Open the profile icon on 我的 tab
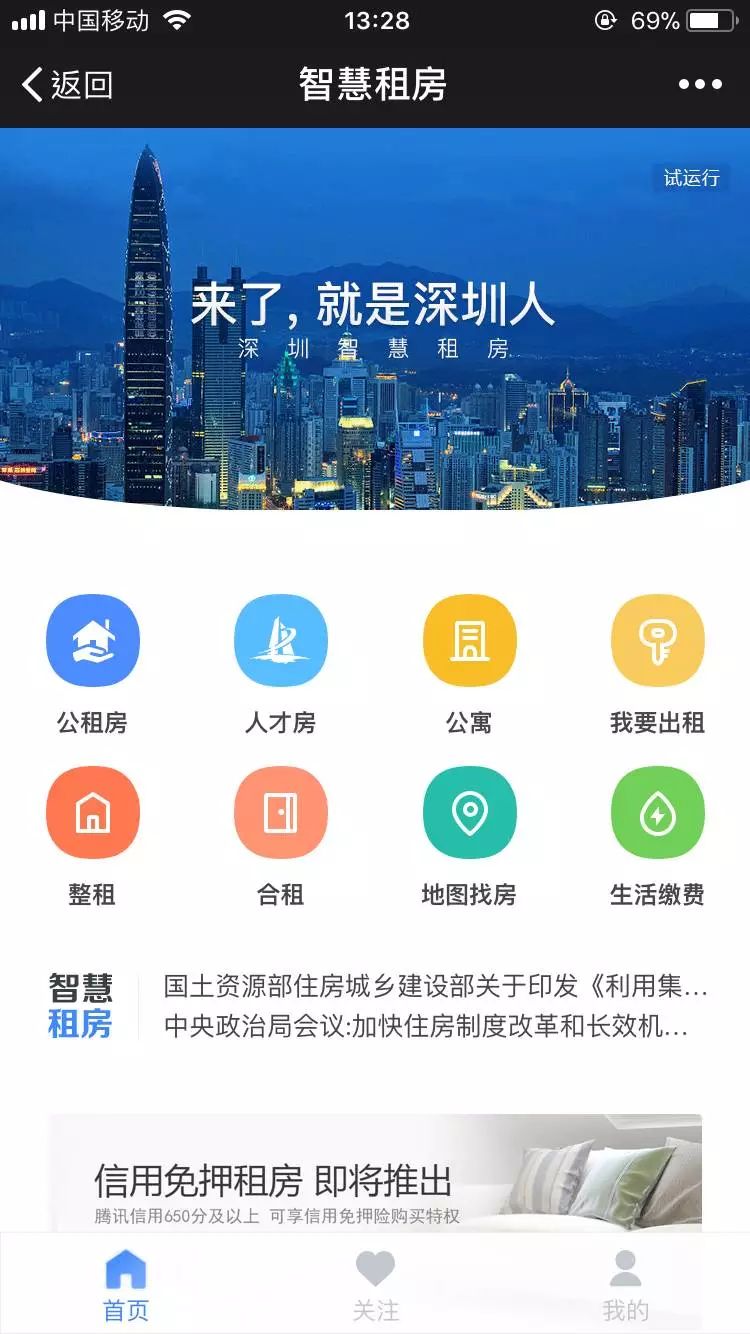Viewport: 750px width, 1334px height. 625,1268
